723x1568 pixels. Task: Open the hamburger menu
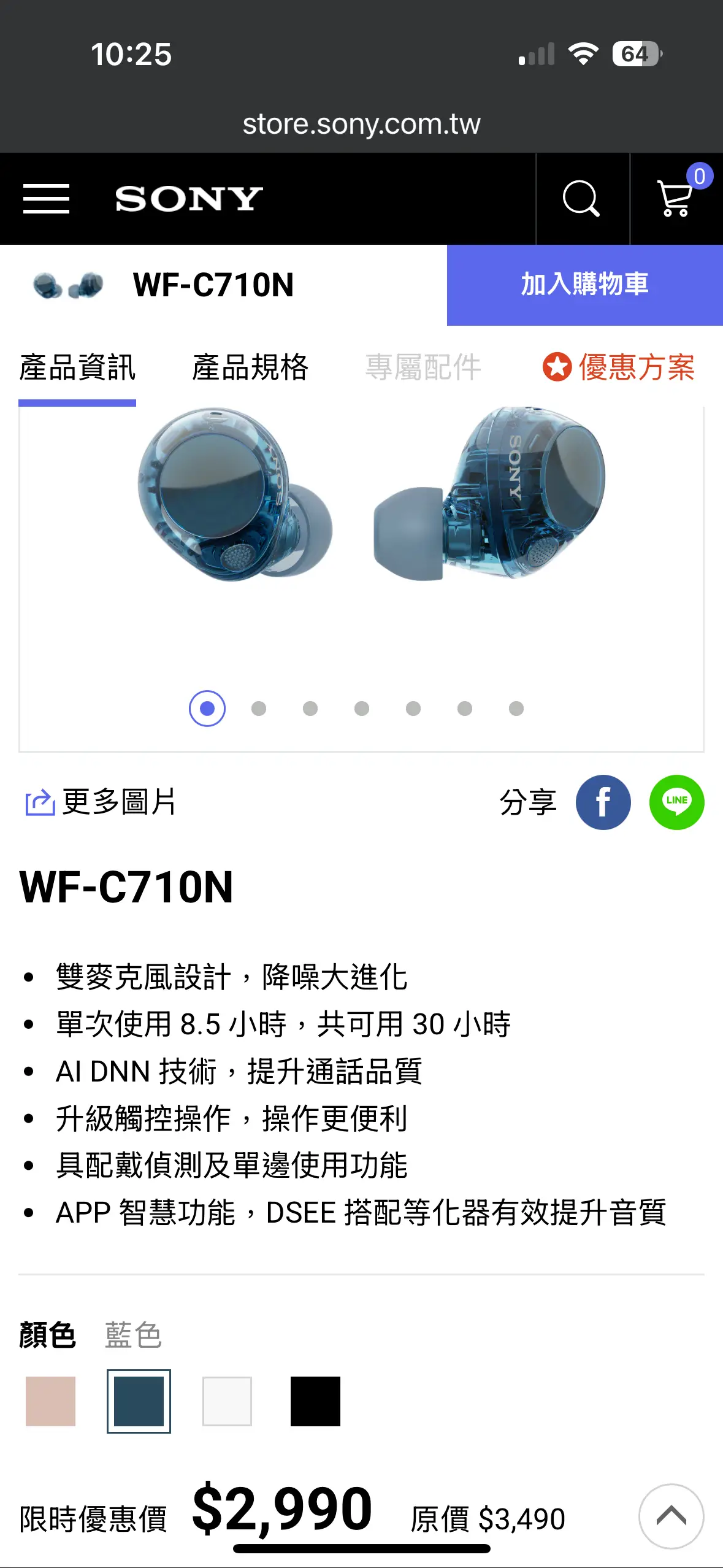pos(46,199)
